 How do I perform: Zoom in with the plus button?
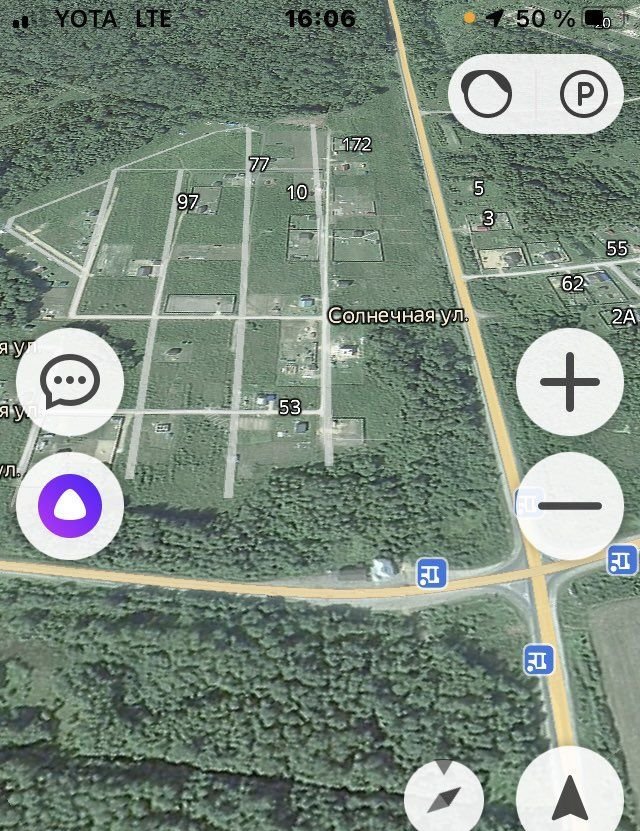[x=570, y=382]
